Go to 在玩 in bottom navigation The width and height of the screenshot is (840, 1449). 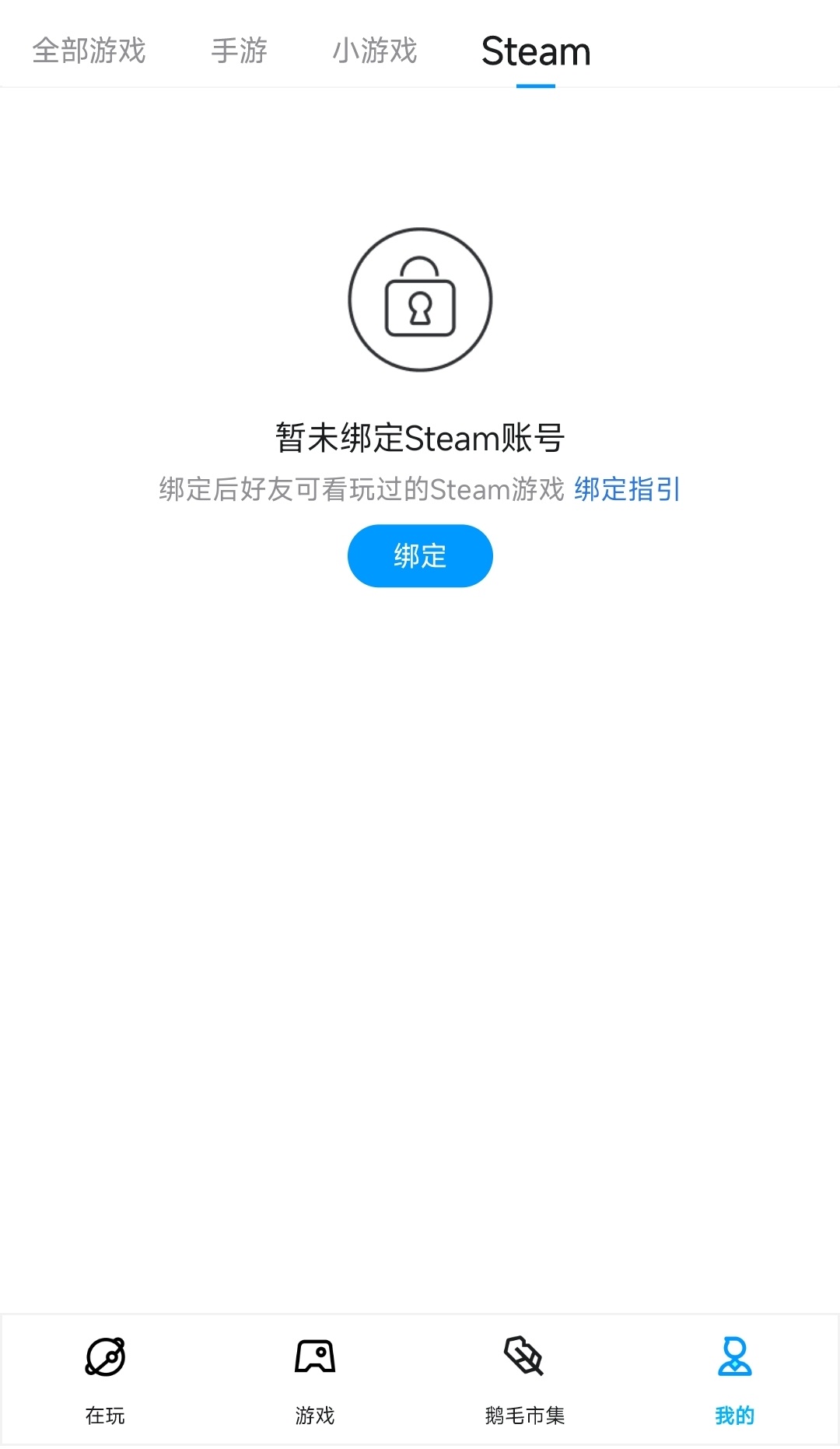click(x=105, y=1380)
